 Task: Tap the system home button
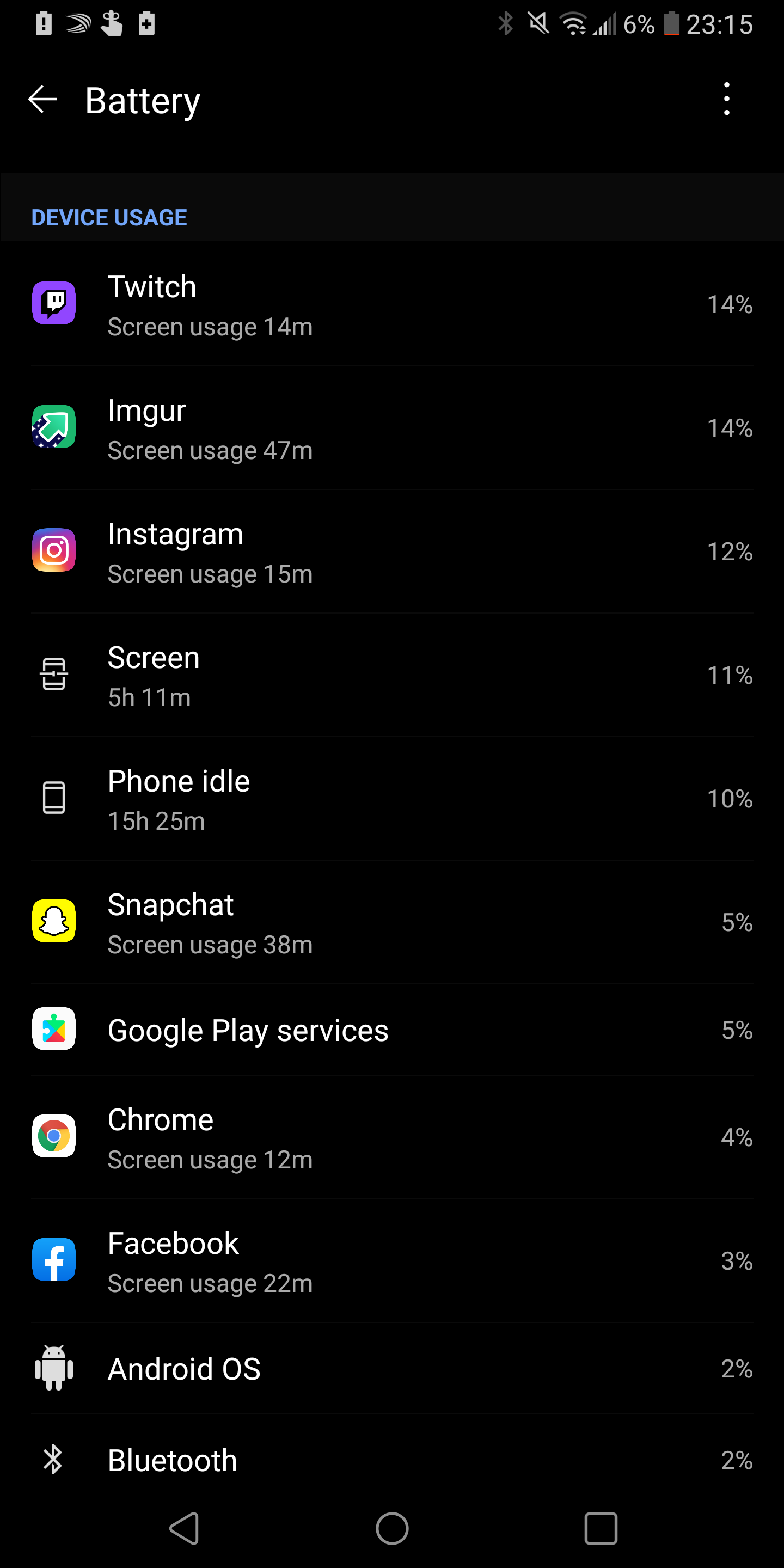coord(392,1528)
